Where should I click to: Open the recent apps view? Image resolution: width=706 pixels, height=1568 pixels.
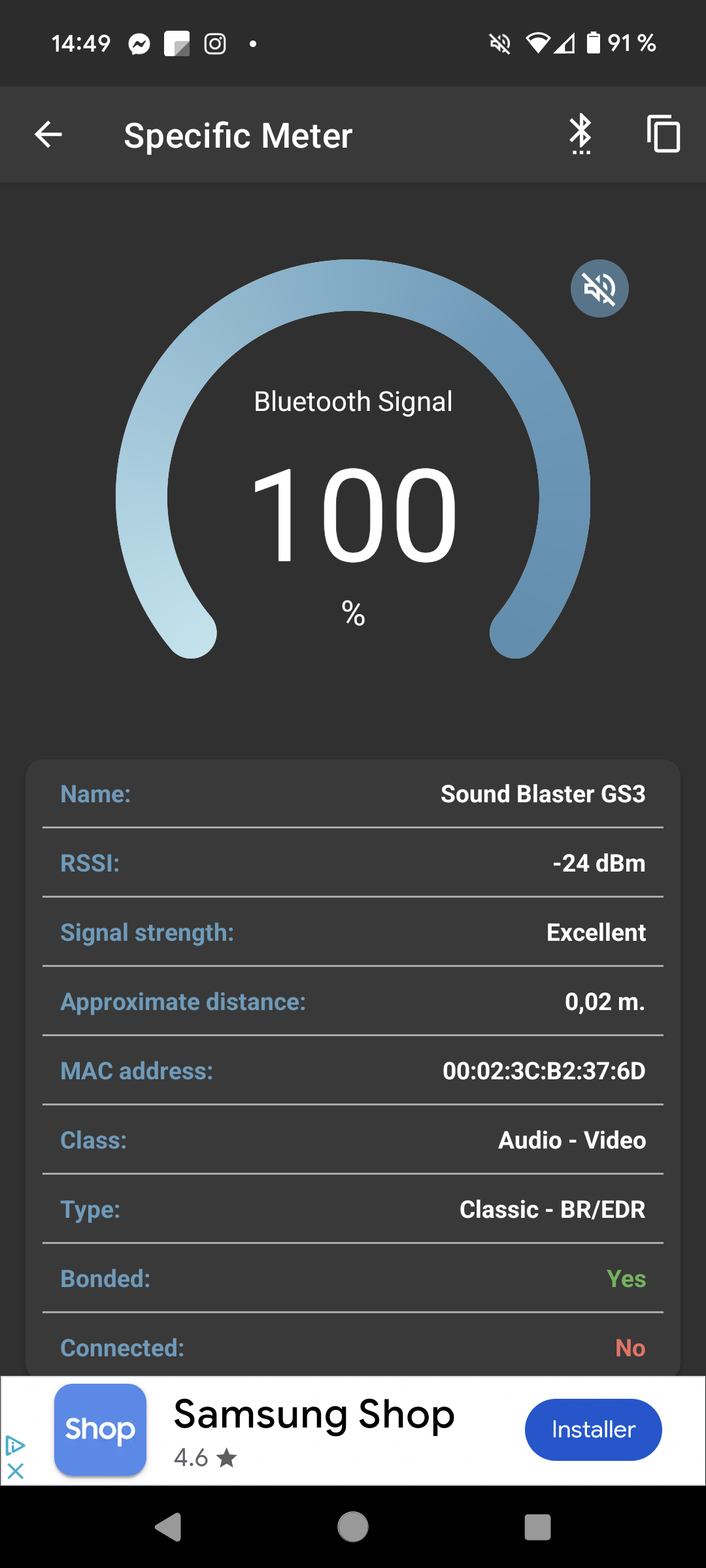(x=537, y=1527)
